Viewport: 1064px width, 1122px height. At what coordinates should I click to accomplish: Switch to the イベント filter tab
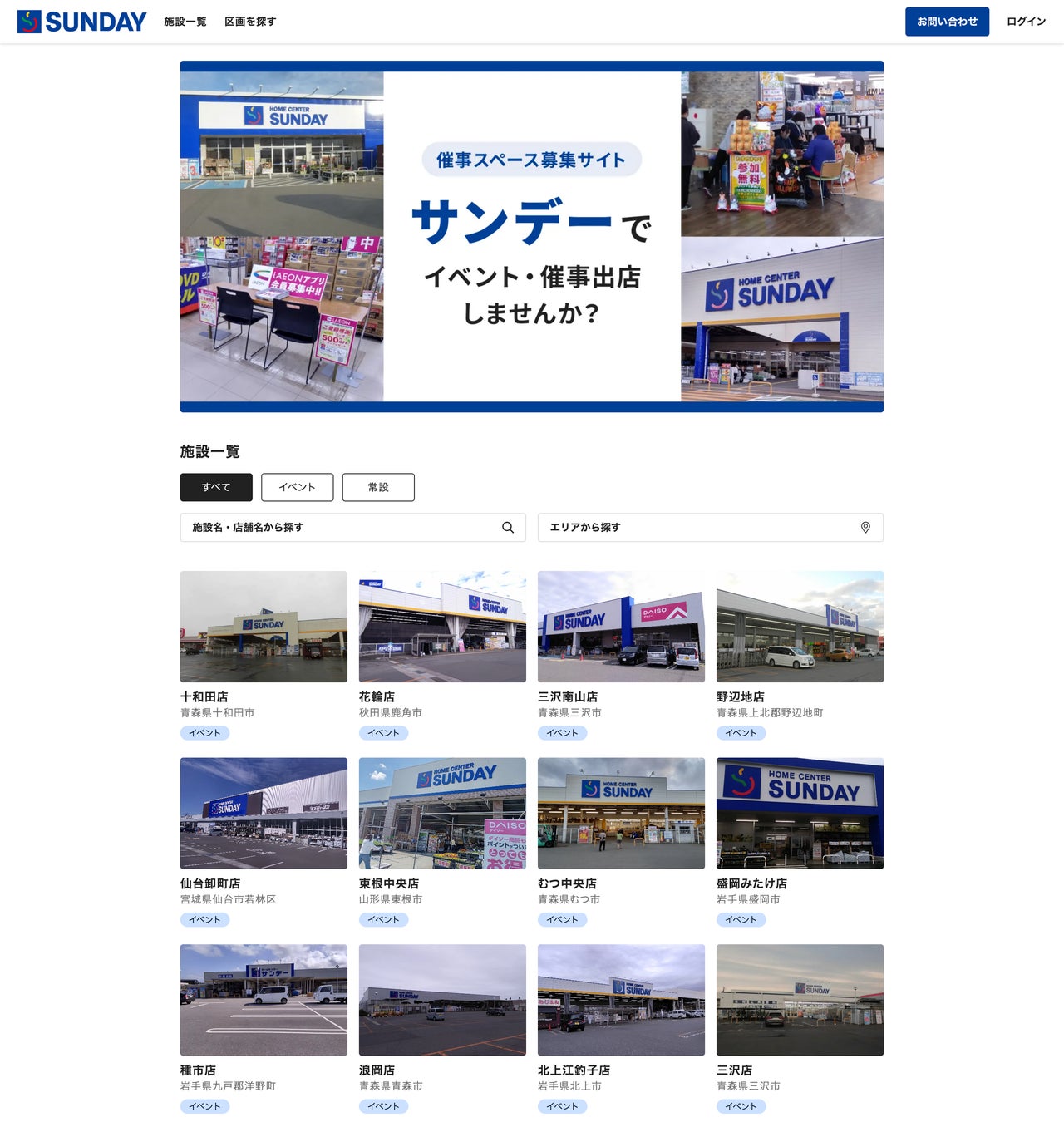[x=297, y=487]
